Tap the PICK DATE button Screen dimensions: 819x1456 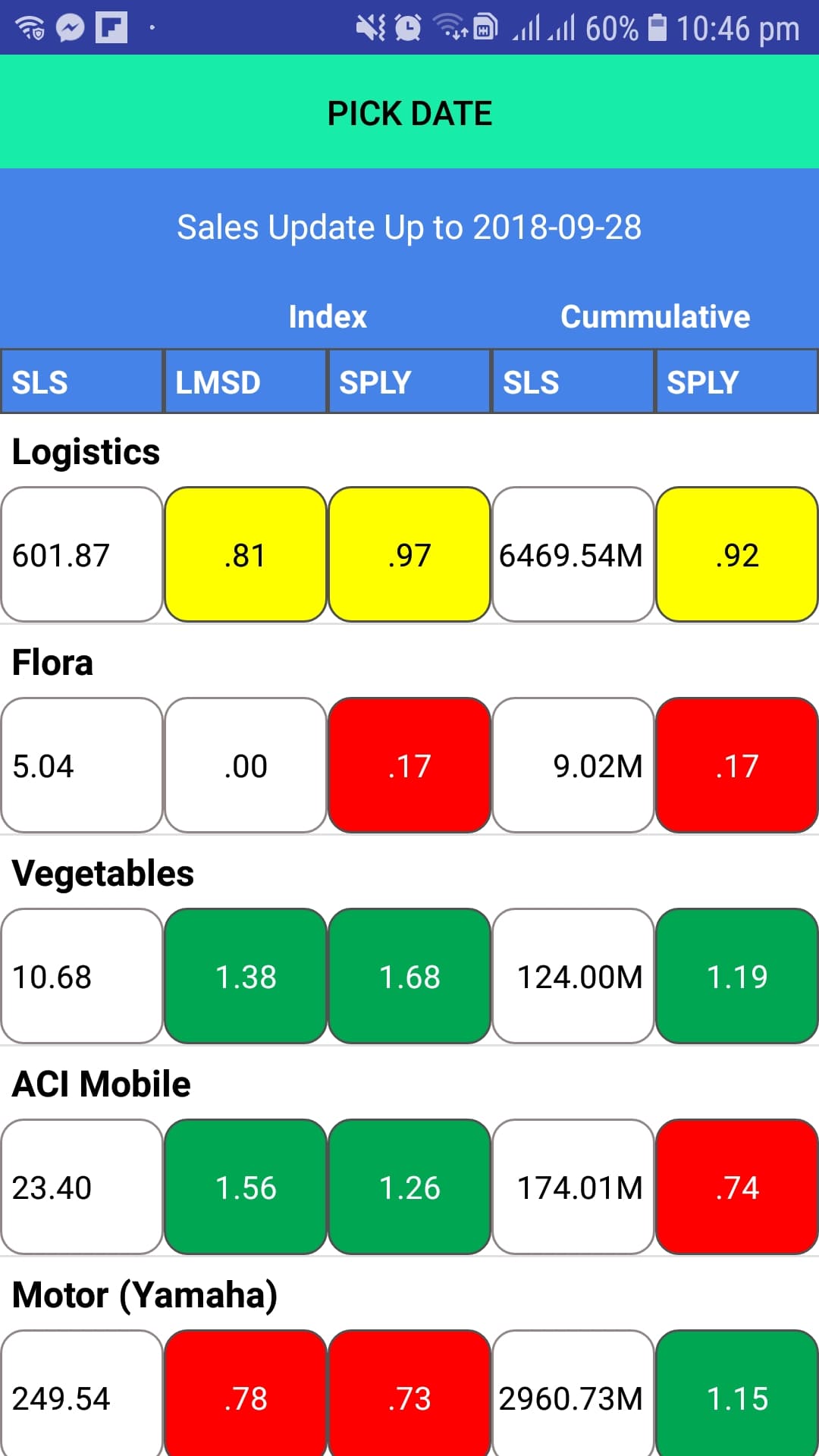coord(409,112)
